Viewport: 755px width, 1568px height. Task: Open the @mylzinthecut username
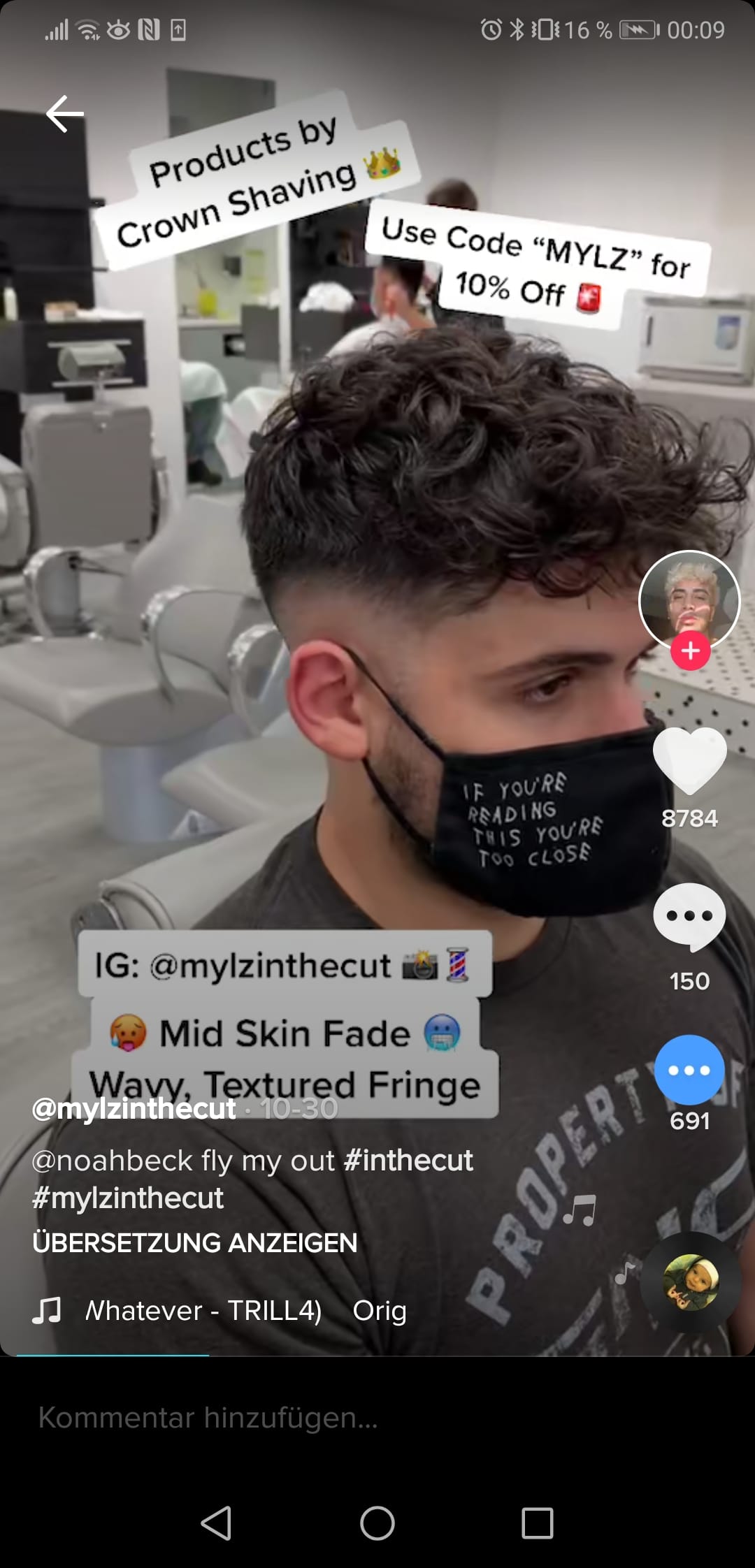(x=134, y=1108)
